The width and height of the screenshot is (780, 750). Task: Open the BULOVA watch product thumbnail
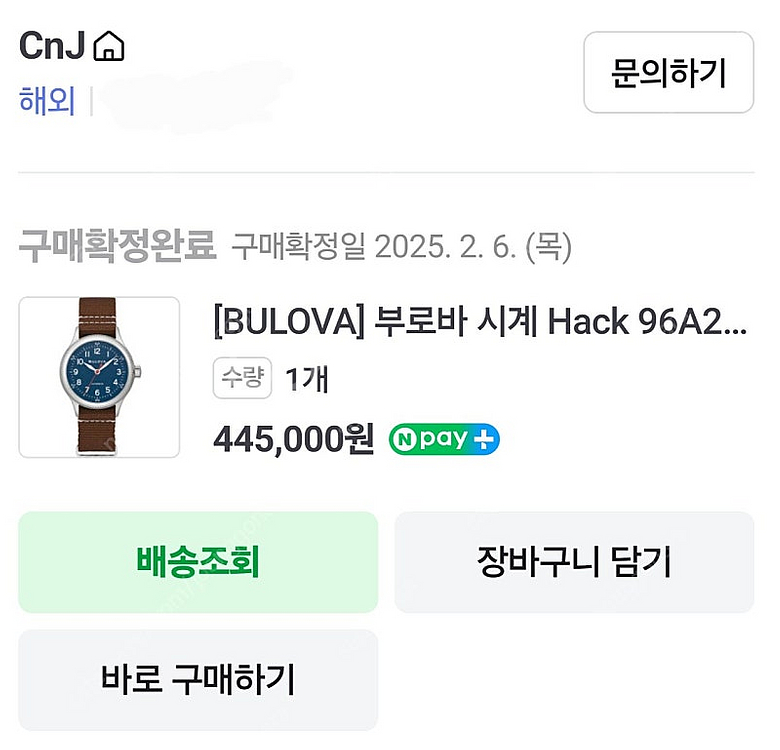99,377
